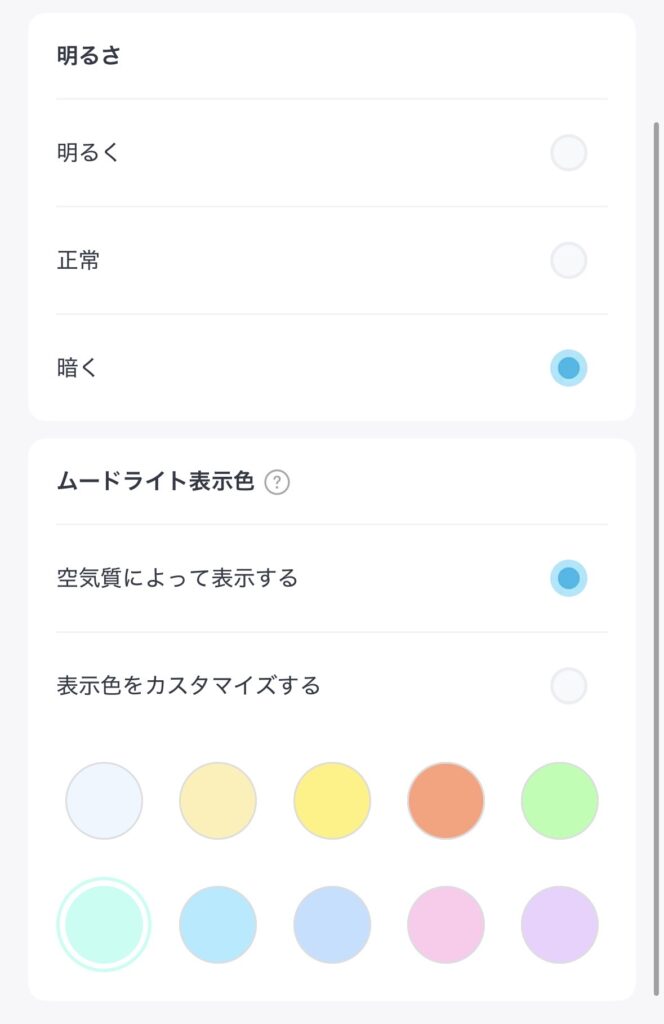This screenshot has height=1024, width=664.
Task: Choose the 正常 brightness setting
Action: point(568,260)
